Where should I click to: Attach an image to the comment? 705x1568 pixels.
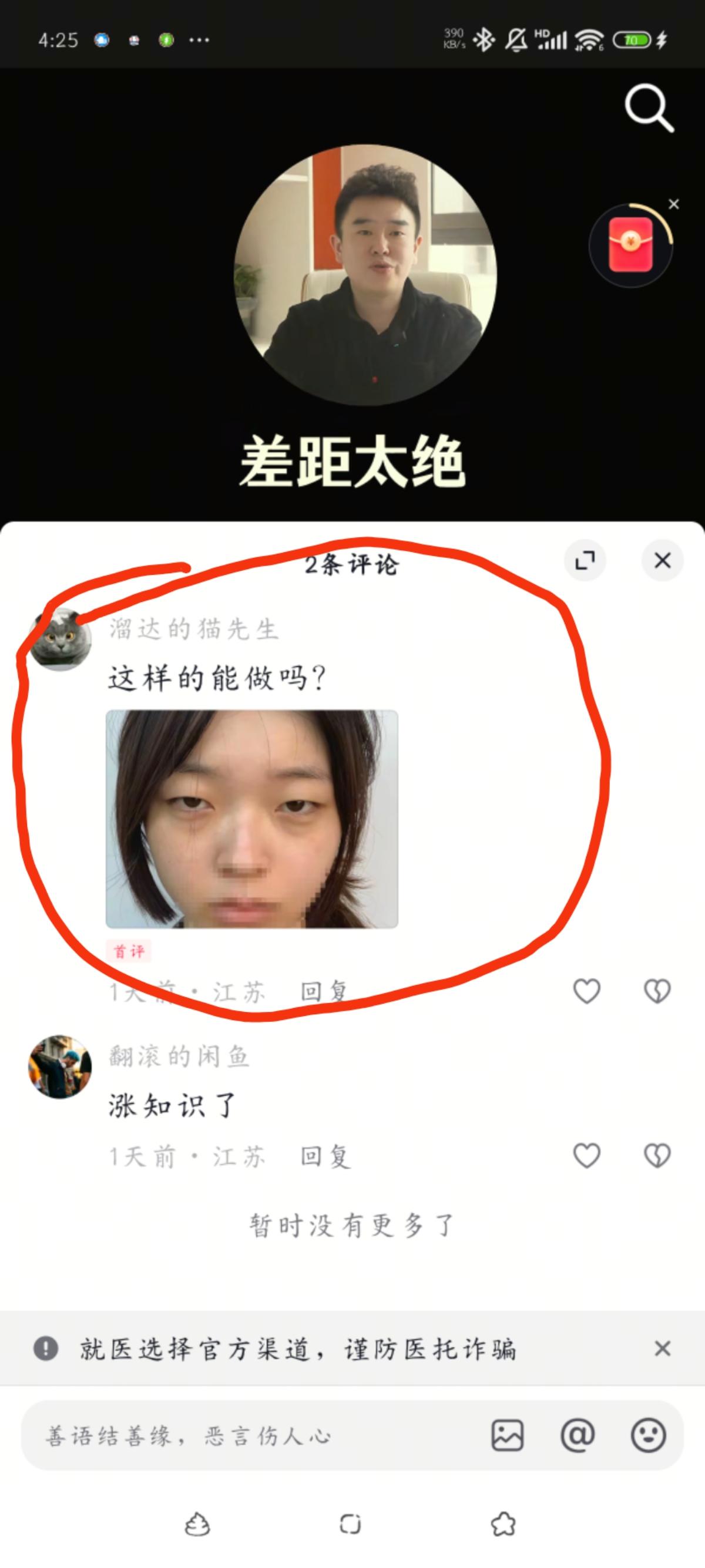coord(507,1436)
